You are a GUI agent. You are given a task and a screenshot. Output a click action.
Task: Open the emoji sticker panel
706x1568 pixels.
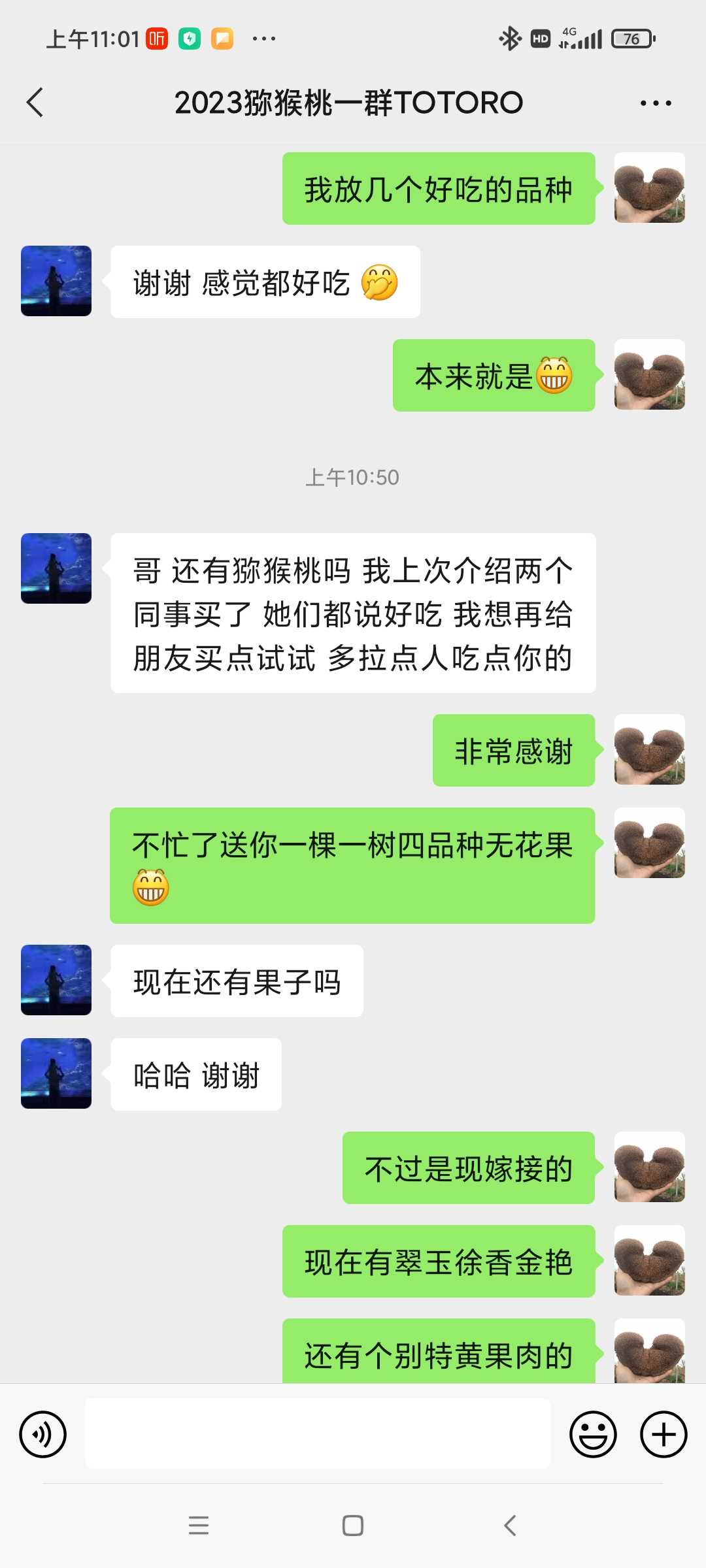point(593,1435)
